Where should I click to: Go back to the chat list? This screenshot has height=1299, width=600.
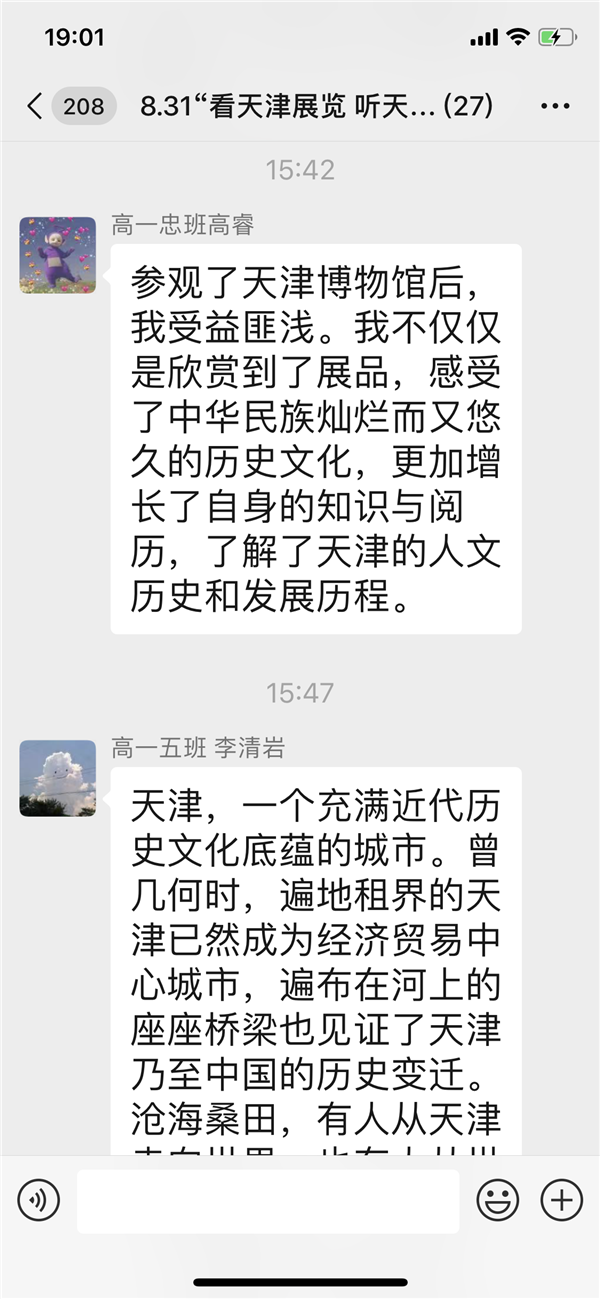tap(36, 106)
